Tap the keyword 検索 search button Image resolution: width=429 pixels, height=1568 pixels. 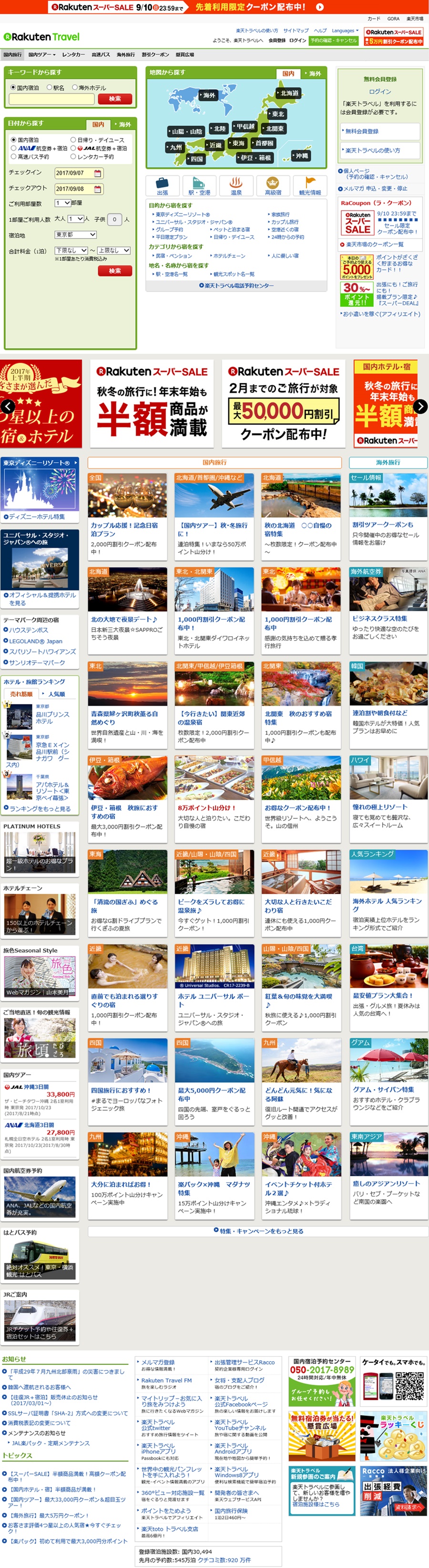[115, 99]
